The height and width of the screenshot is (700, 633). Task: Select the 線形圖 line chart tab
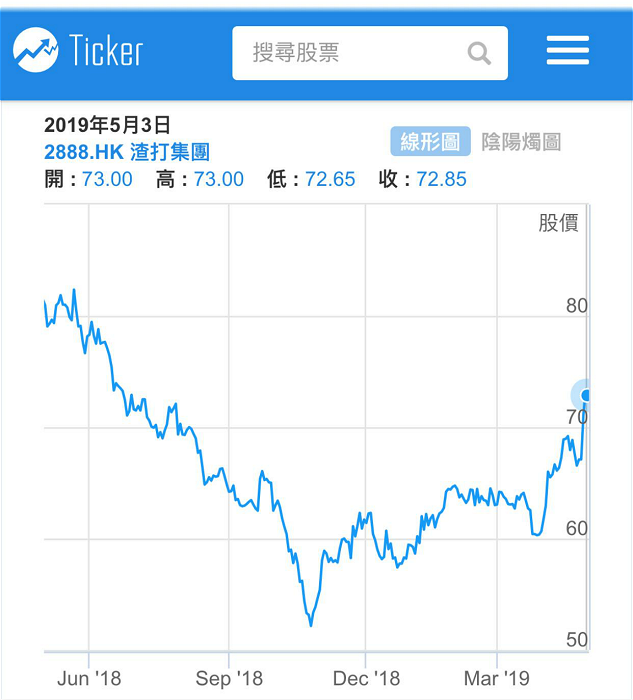click(x=430, y=142)
